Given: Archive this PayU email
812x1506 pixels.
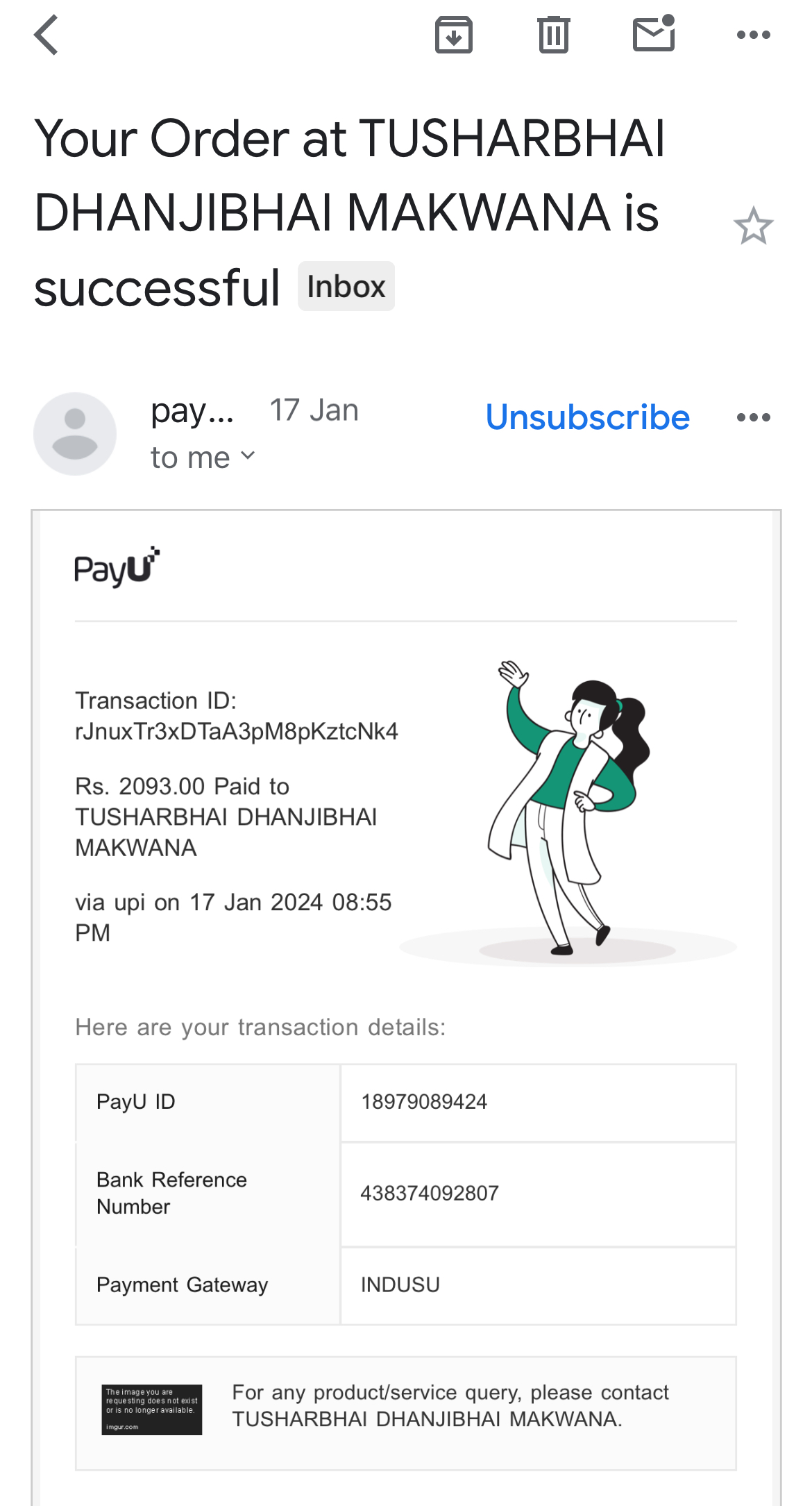Looking at the screenshot, I should coord(454,35).
